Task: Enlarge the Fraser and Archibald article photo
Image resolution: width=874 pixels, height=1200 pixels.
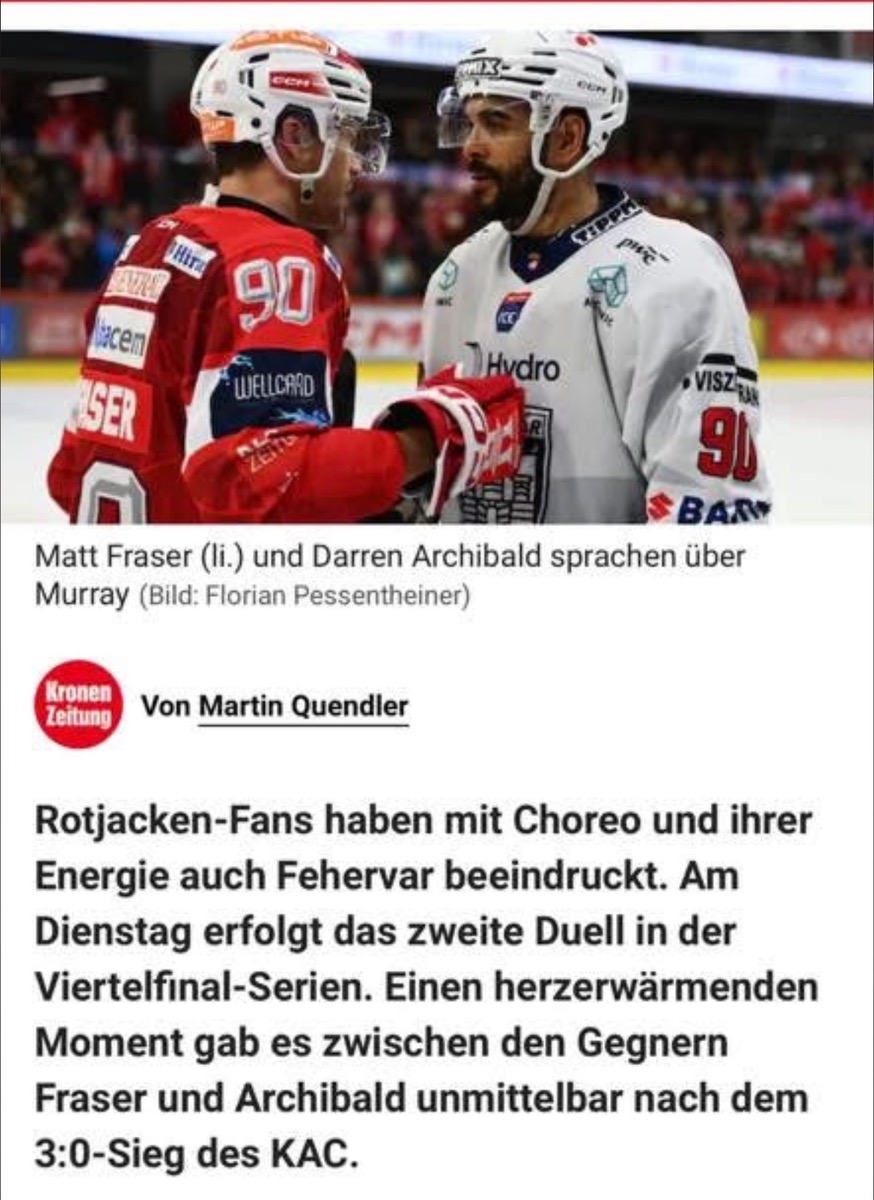Action: 437,277
